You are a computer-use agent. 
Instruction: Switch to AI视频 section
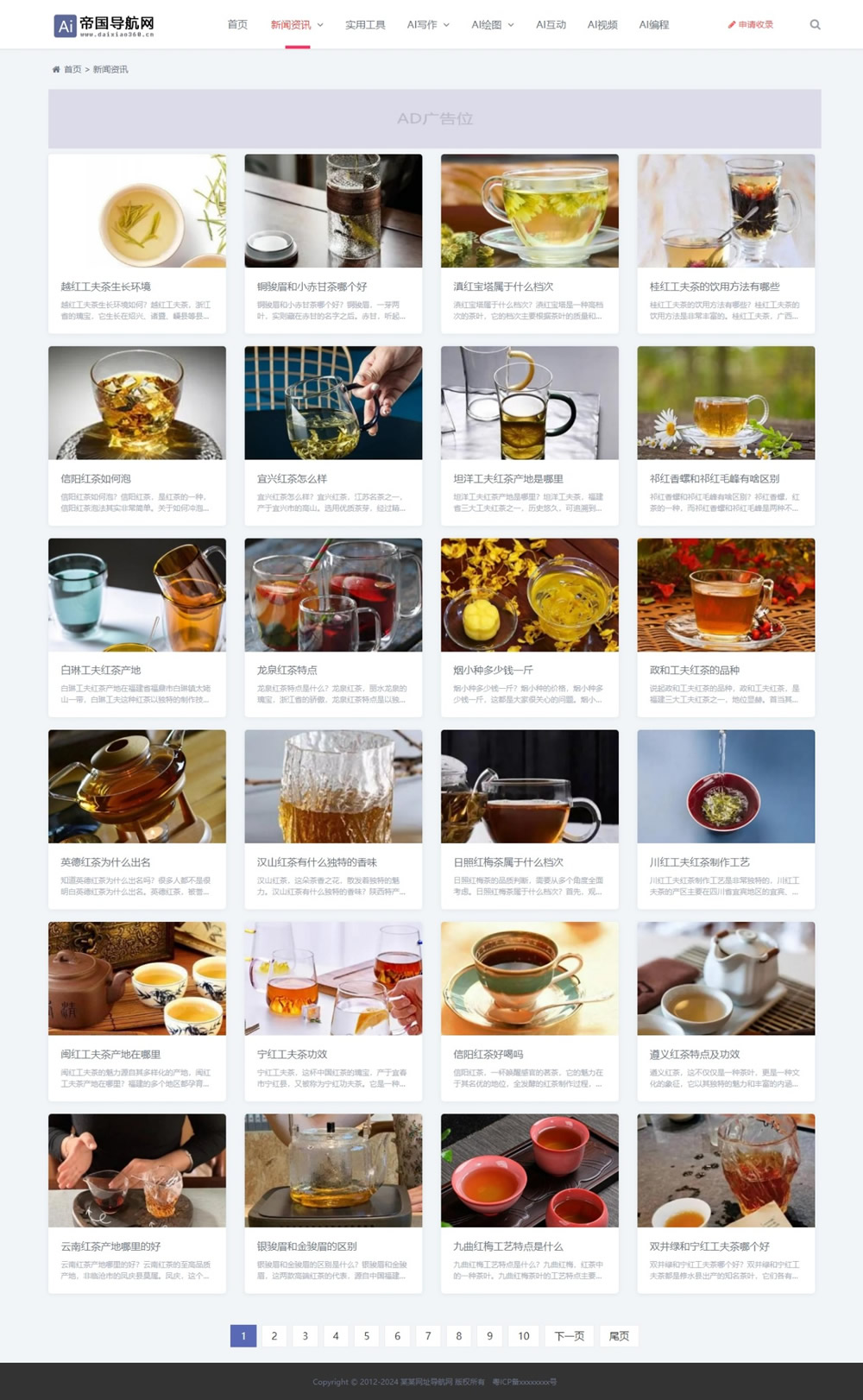tap(602, 25)
